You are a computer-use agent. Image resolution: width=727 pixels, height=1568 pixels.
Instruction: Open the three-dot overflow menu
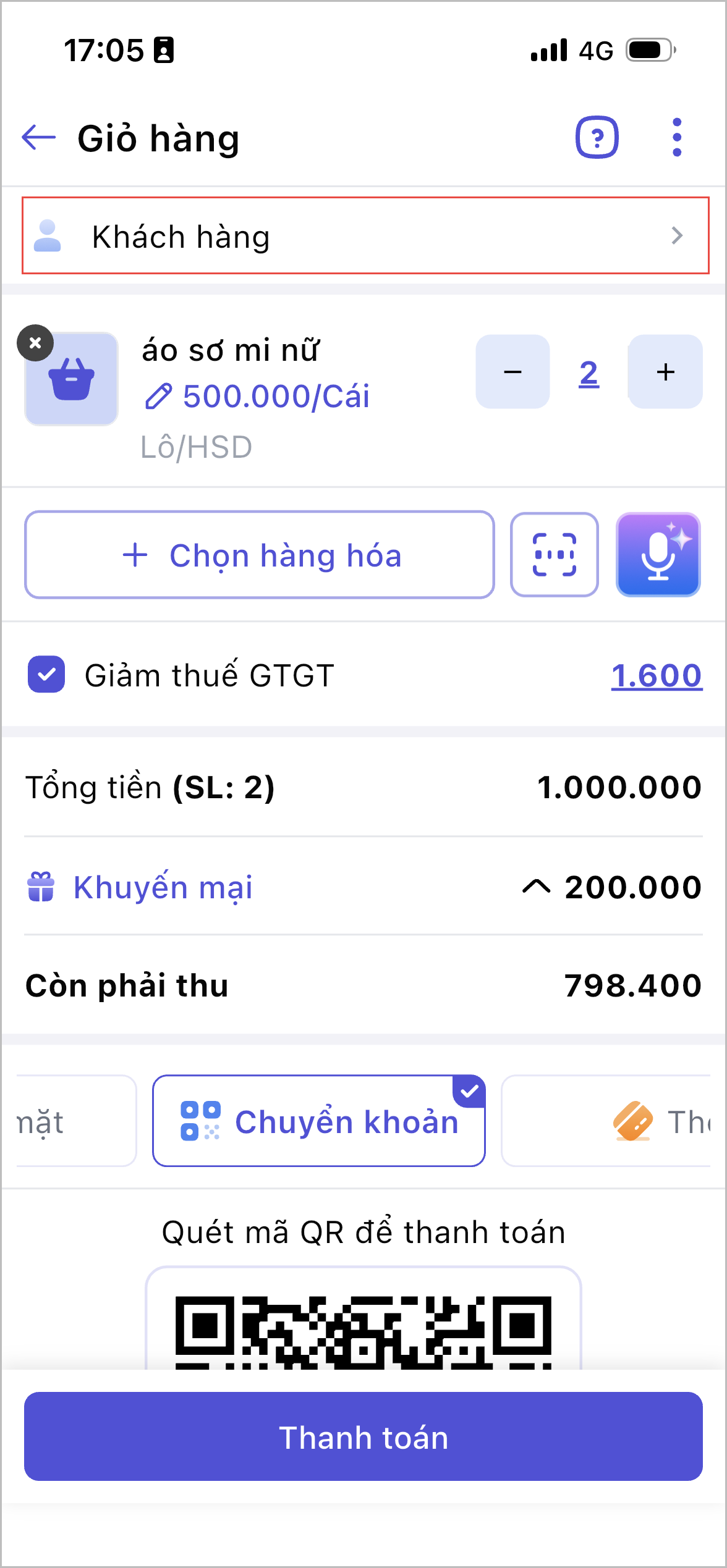677,137
